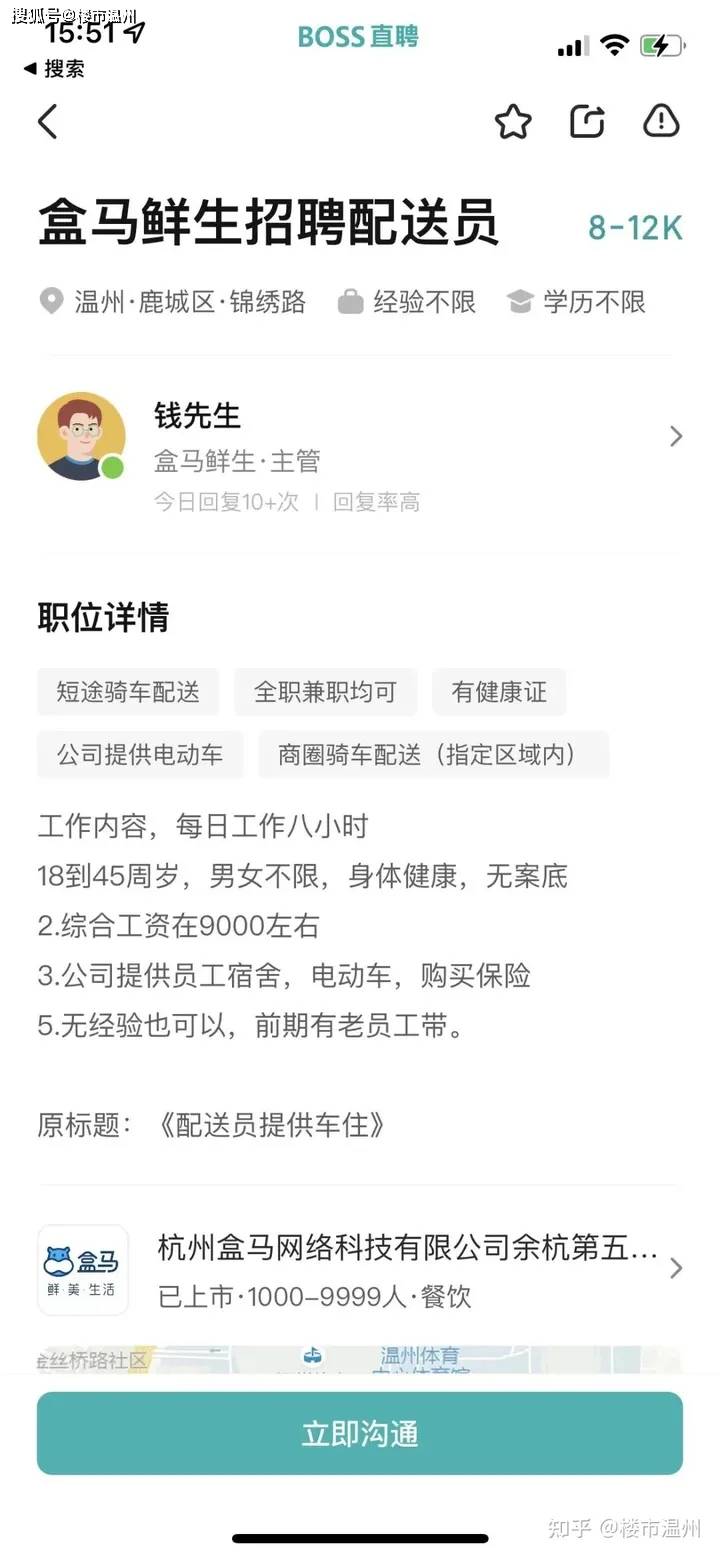Report this job via the warning icon
Image resolution: width=720 pixels, height=1558 pixels.
pos(661,122)
